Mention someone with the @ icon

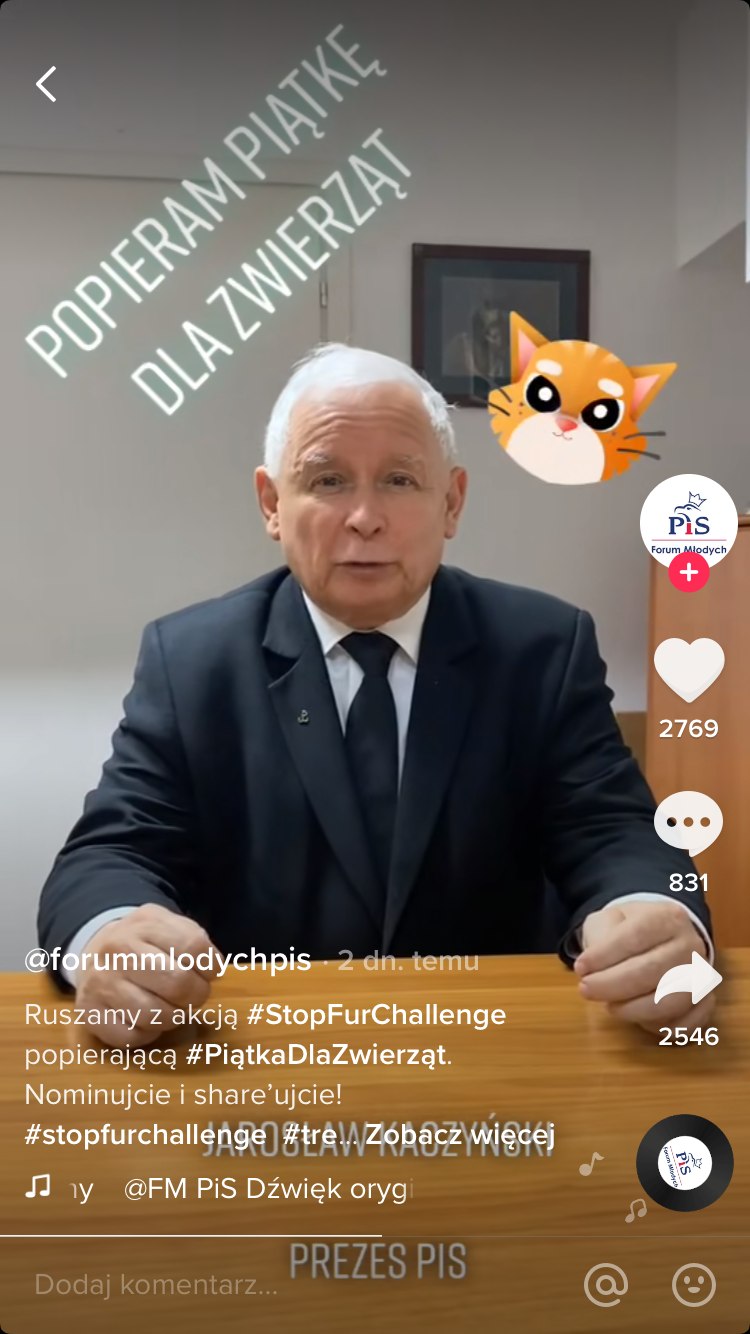coord(606,1285)
